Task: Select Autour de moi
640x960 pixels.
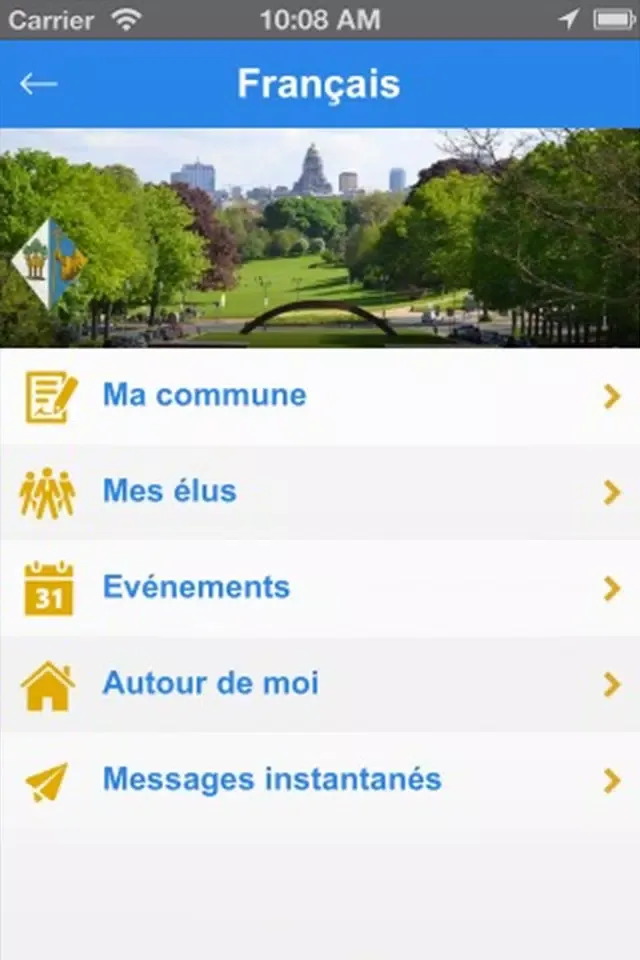Action: 210,684
